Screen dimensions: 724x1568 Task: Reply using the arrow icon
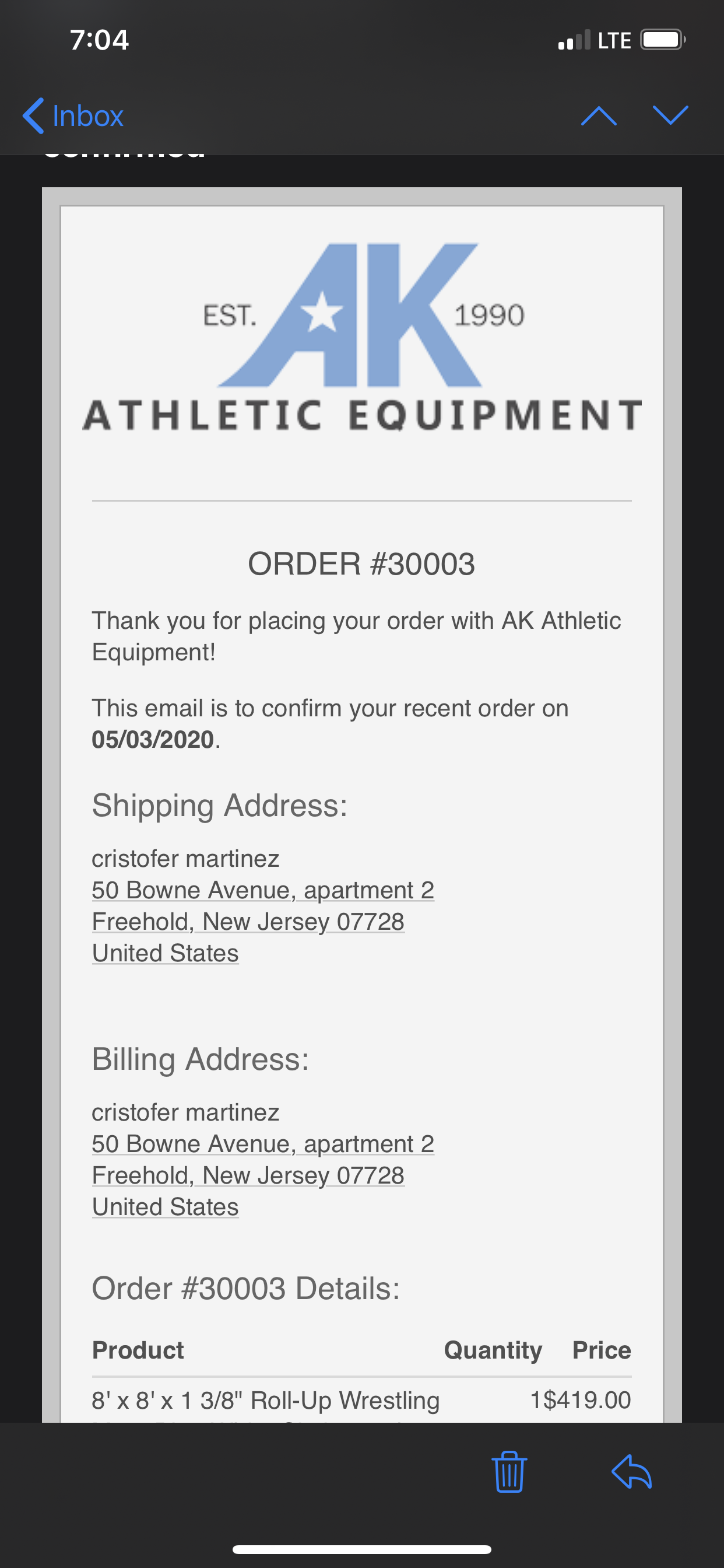coord(631,1472)
